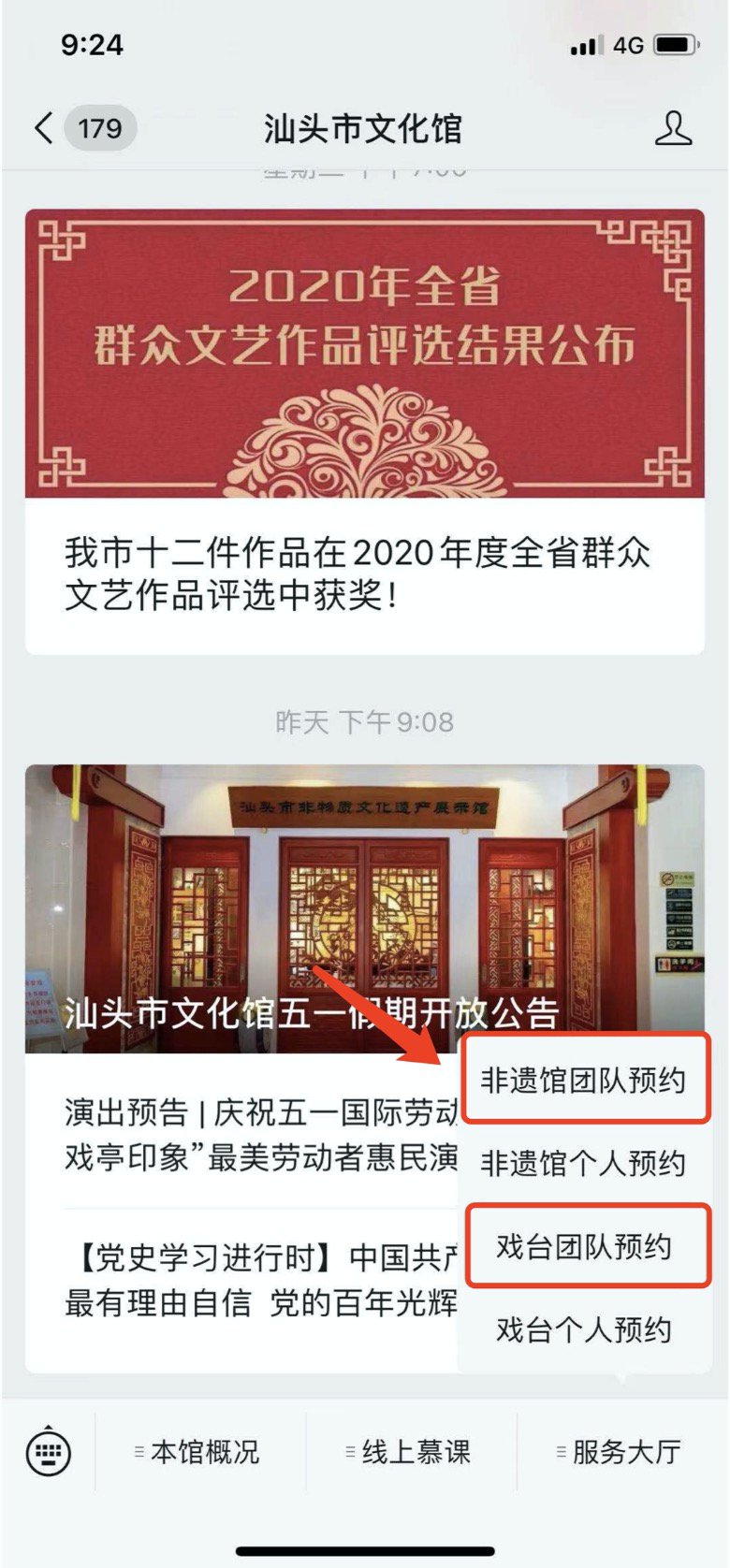Open the 2020 awards results article
This screenshot has width=730, height=1568.
point(364,431)
